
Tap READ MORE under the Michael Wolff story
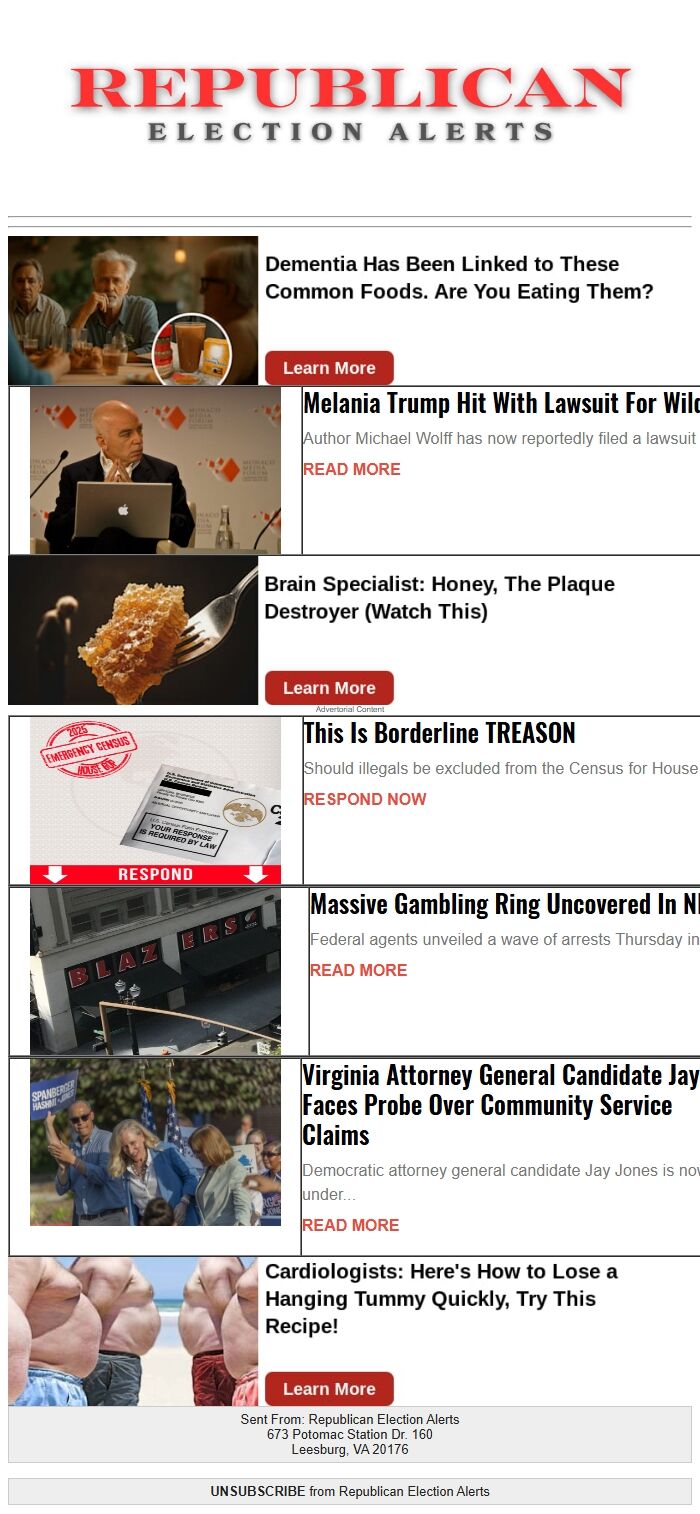(352, 469)
